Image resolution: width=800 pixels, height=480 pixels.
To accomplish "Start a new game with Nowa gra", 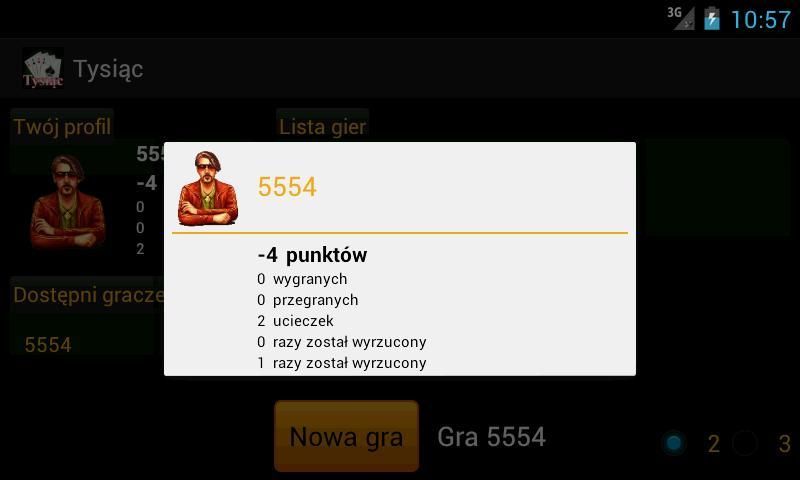I will (346, 437).
